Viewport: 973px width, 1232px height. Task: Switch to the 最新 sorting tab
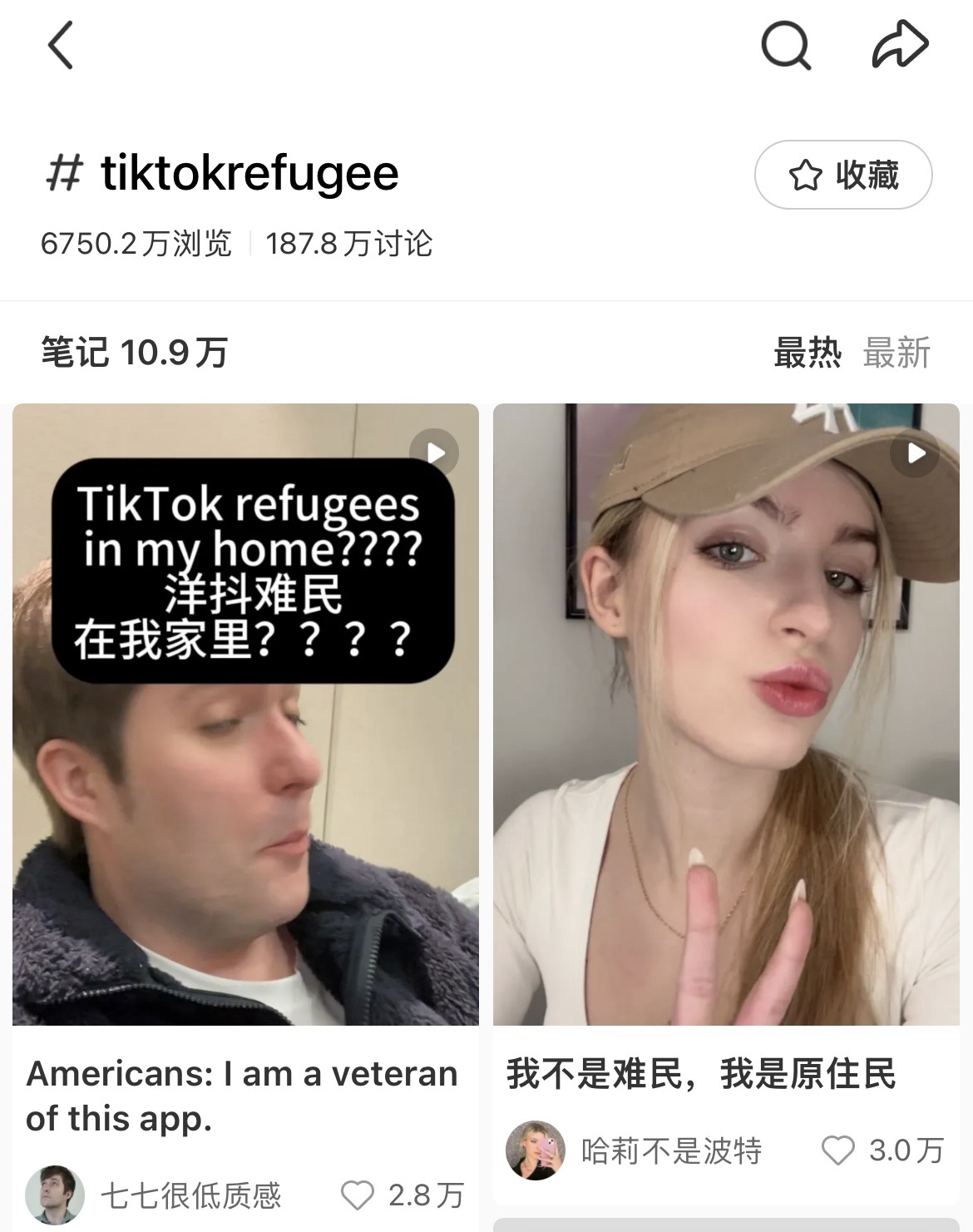(x=896, y=353)
